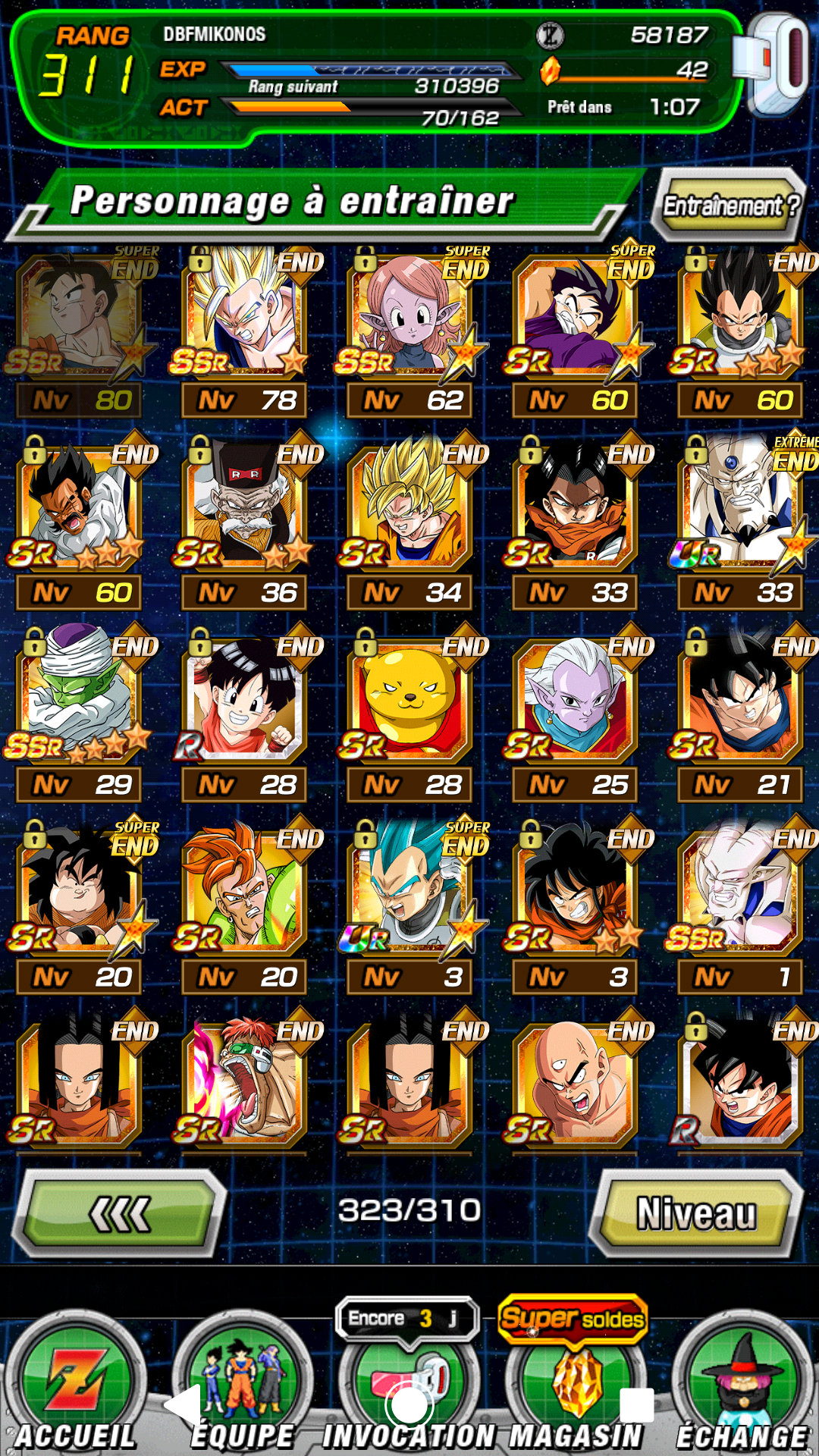
Task: Select the UR blue-haired character at Nv 3
Action: click(x=411, y=908)
